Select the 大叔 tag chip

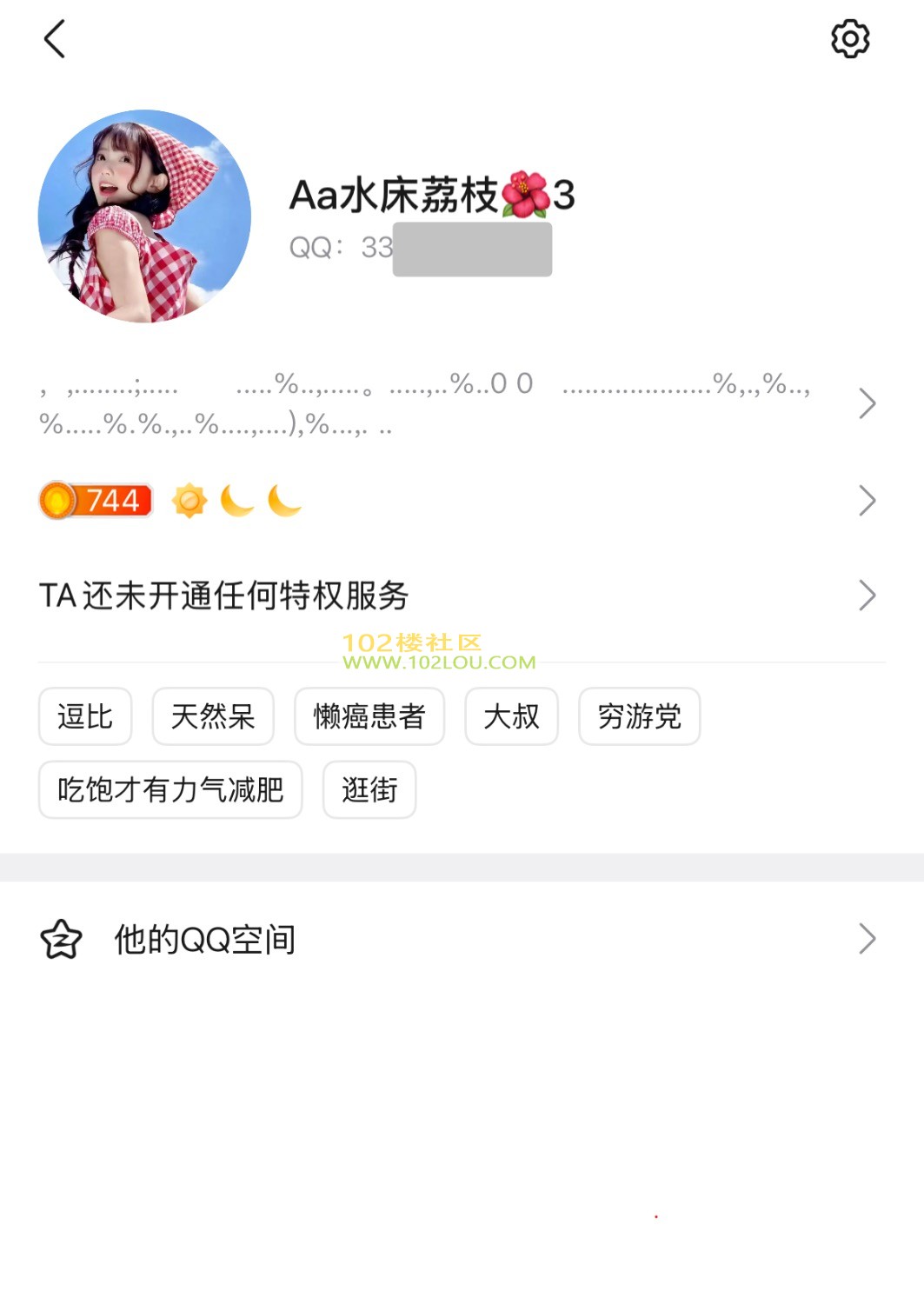[x=511, y=716]
